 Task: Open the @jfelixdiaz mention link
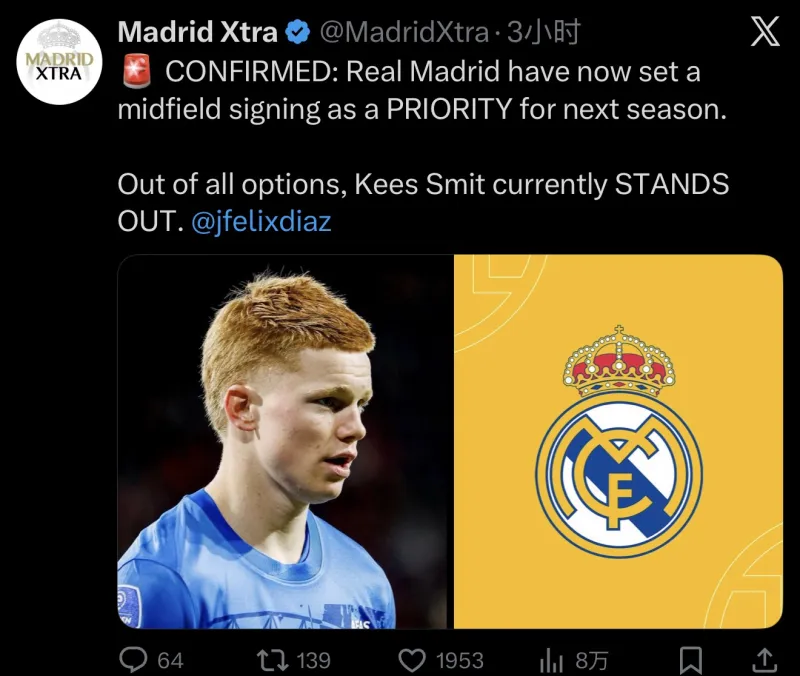click(261, 221)
